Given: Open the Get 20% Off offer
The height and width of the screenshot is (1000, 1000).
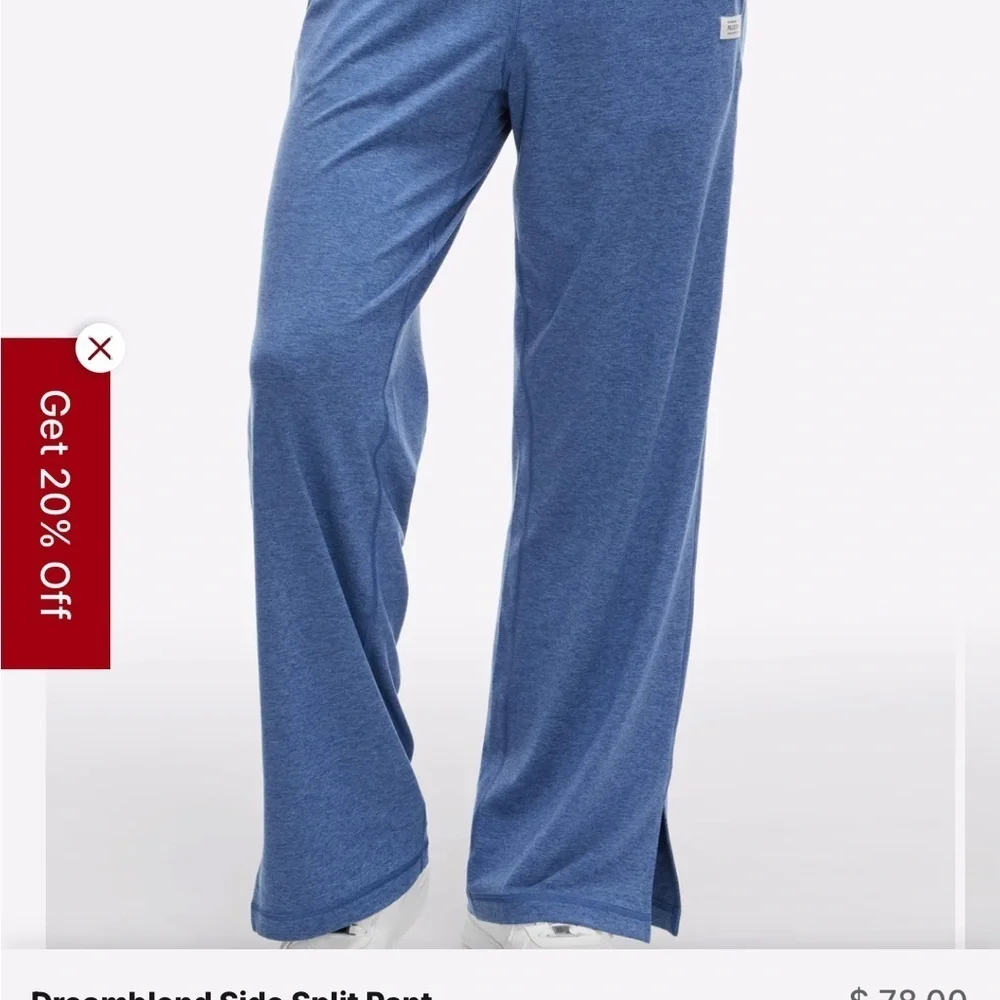Looking at the screenshot, I should click(x=55, y=505).
